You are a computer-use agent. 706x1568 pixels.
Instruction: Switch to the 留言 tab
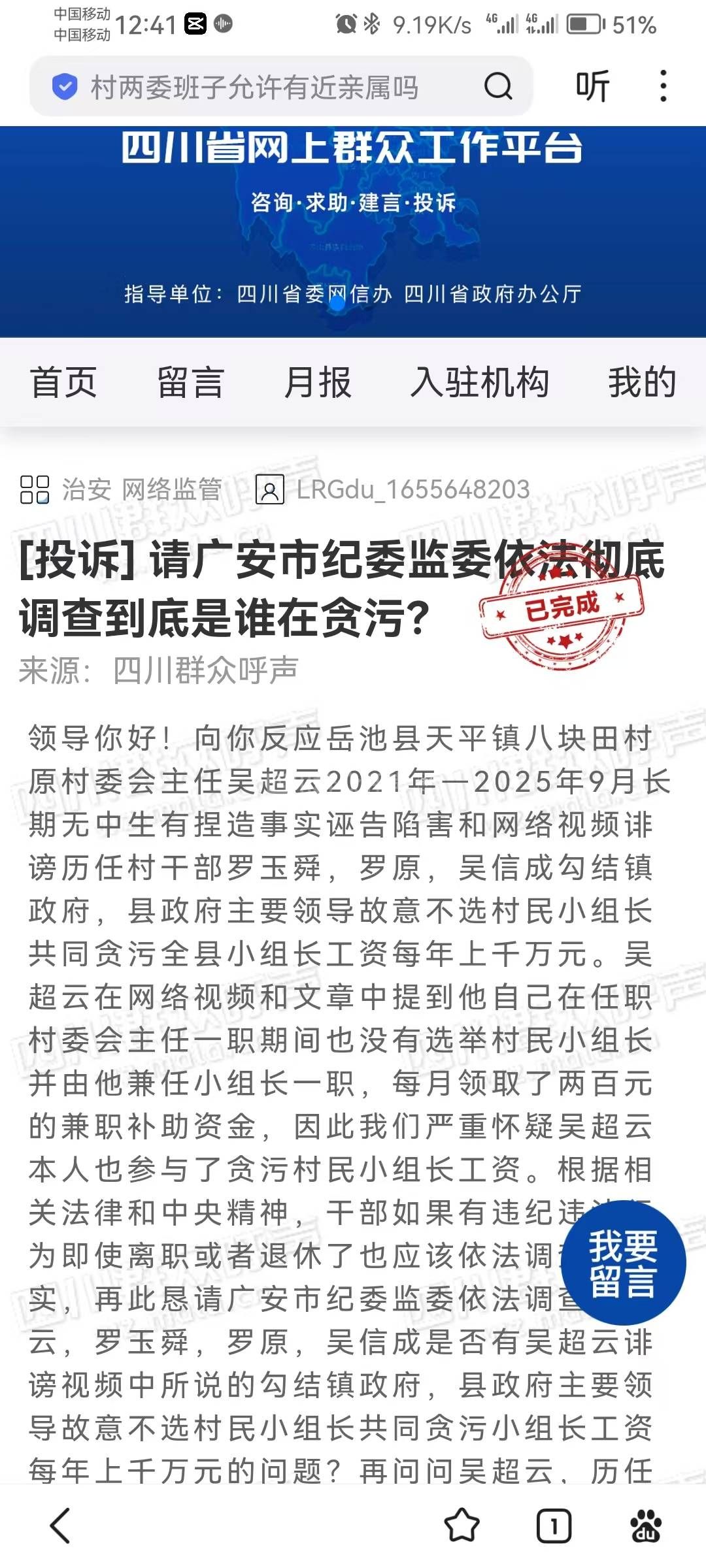coord(190,382)
